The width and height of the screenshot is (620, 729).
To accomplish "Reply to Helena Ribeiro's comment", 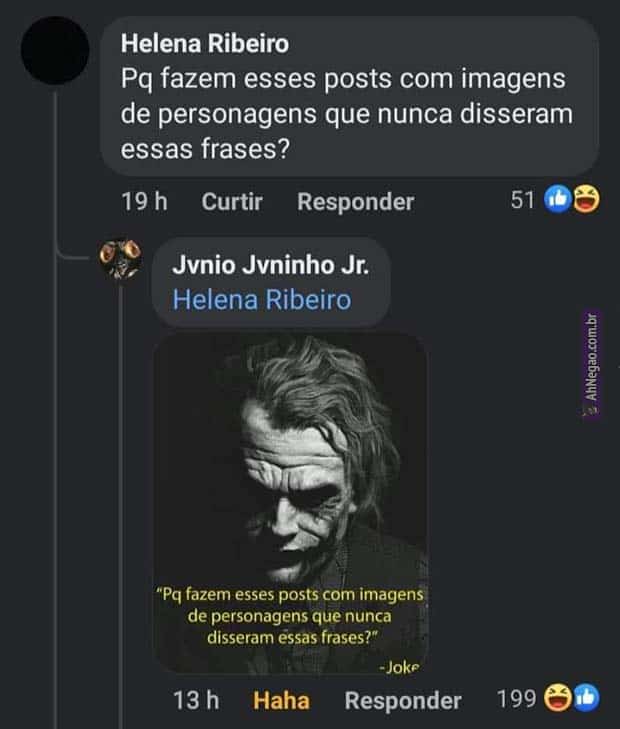I will [x=355, y=202].
